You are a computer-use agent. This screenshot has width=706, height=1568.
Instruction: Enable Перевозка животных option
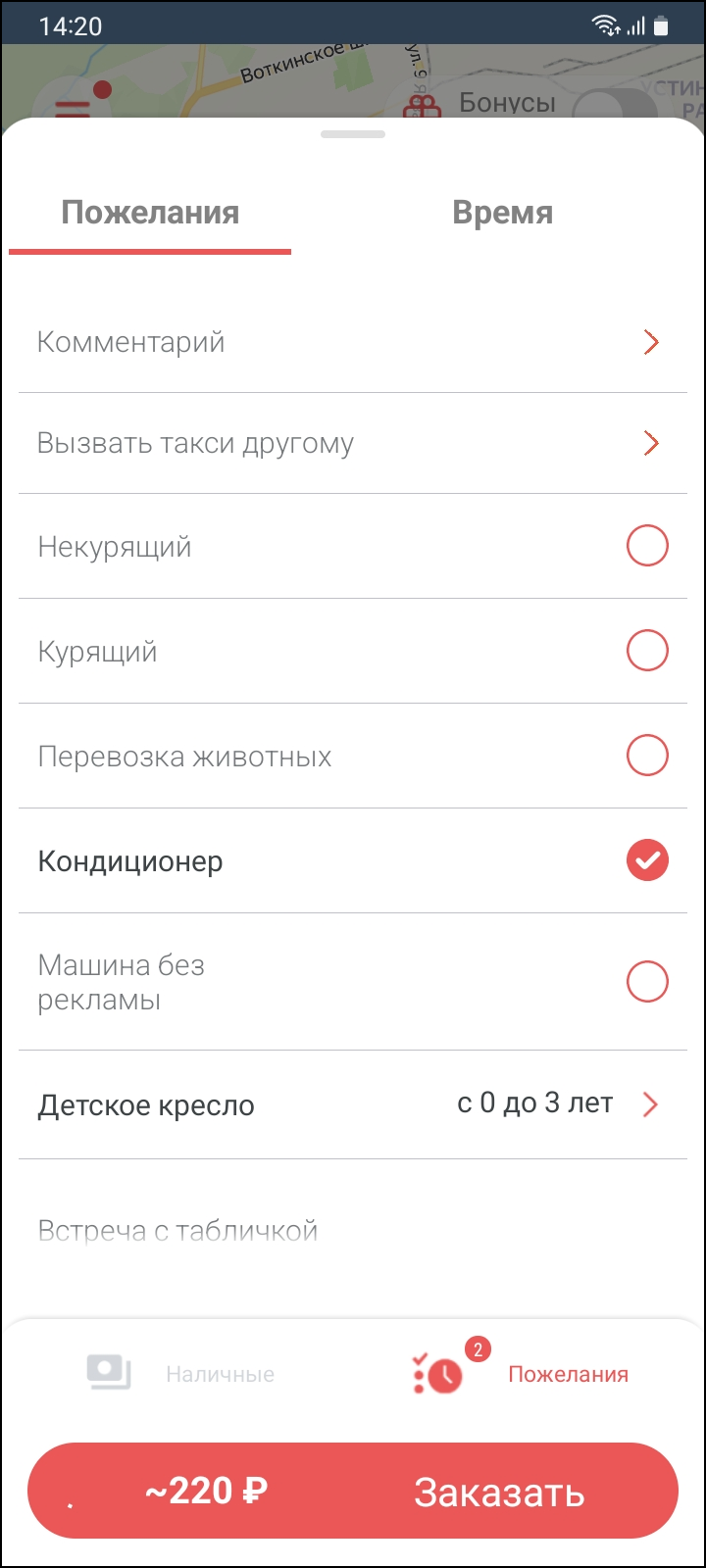647,756
